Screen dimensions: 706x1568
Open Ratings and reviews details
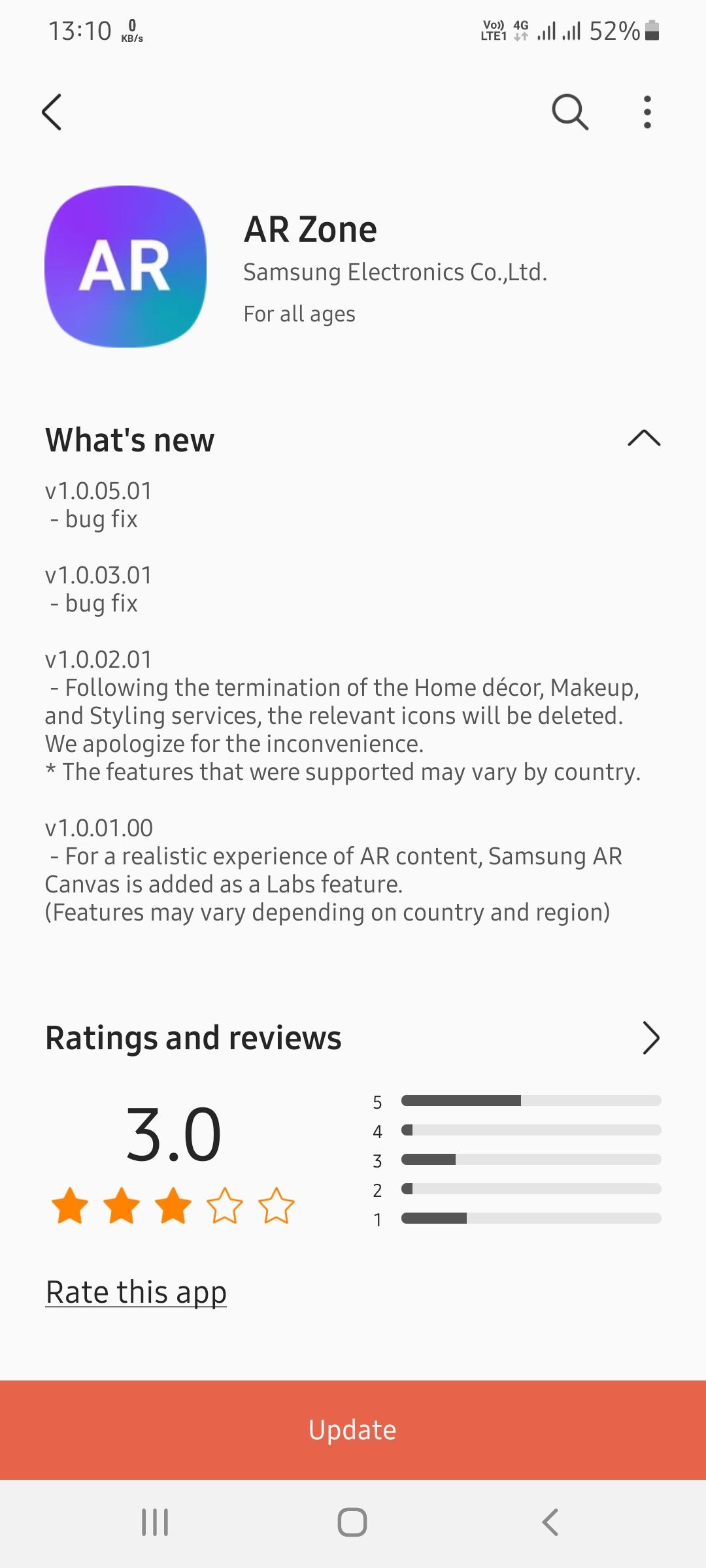click(650, 1038)
